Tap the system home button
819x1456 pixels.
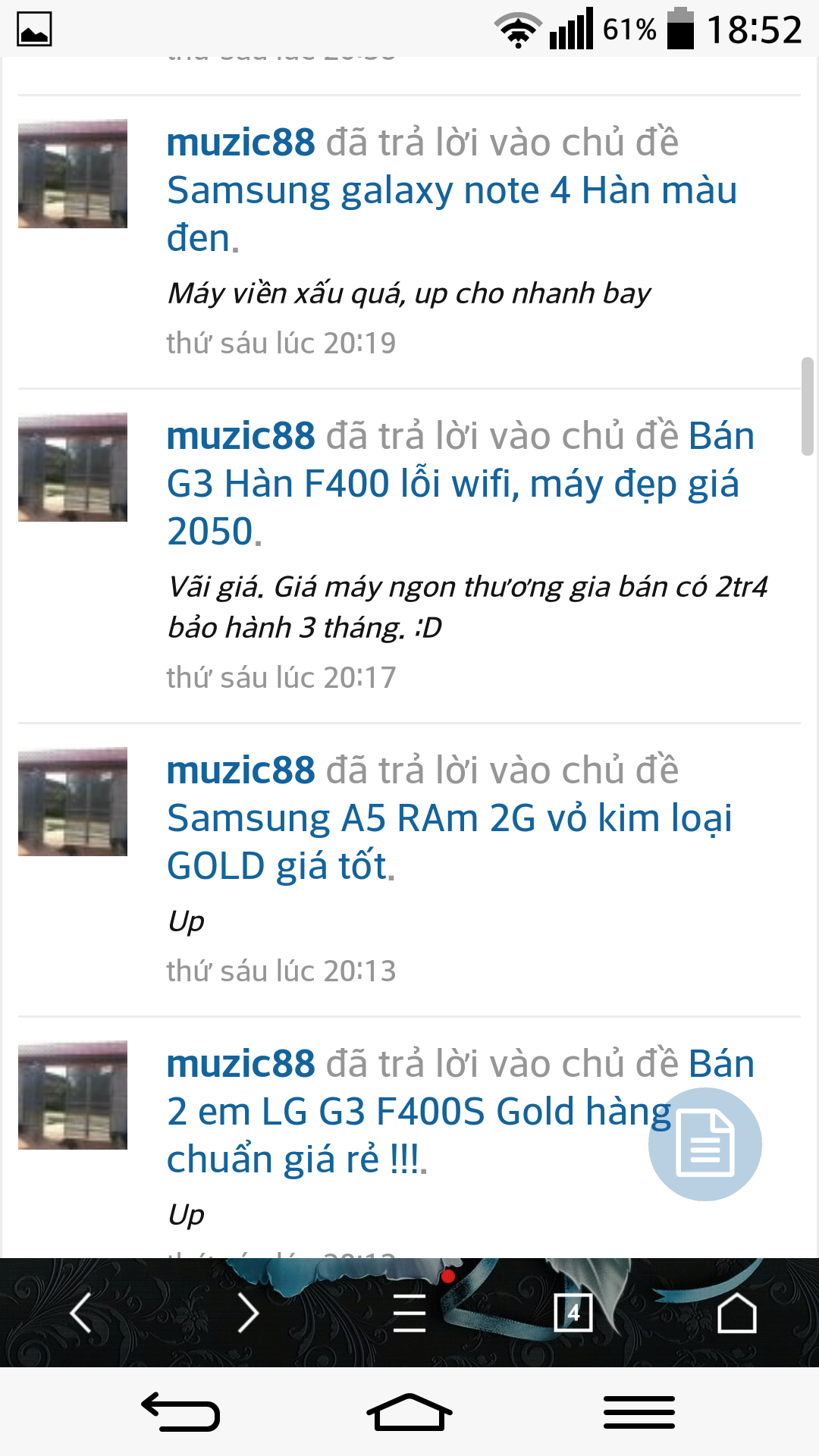tap(409, 1412)
